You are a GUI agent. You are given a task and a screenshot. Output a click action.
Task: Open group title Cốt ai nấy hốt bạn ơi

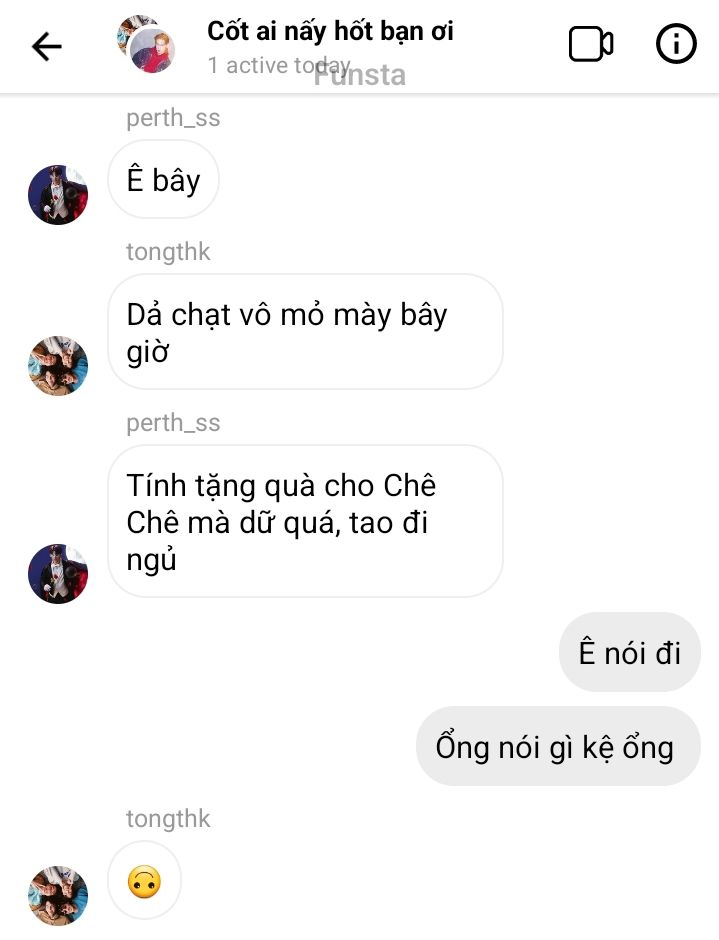[330, 31]
